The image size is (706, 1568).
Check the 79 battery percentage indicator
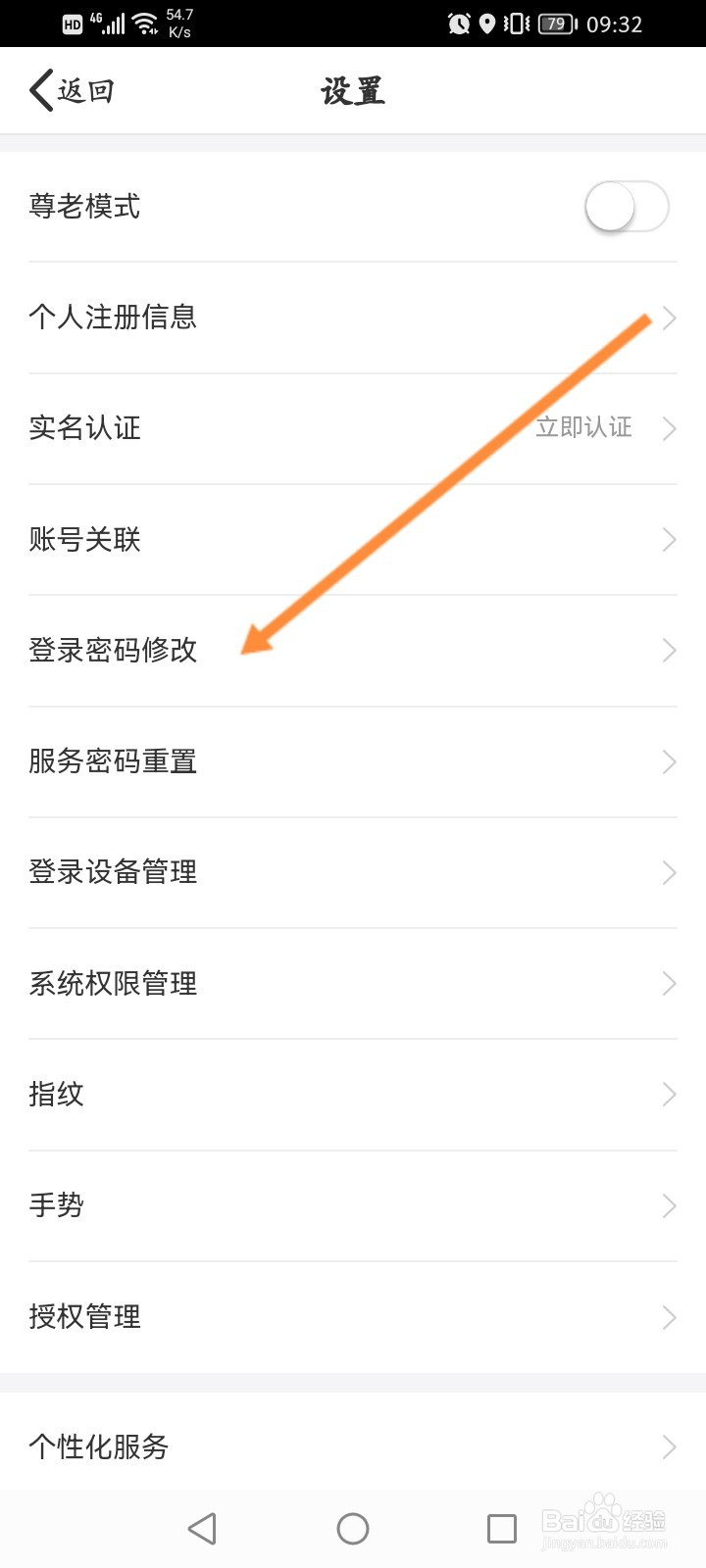coord(555,24)
